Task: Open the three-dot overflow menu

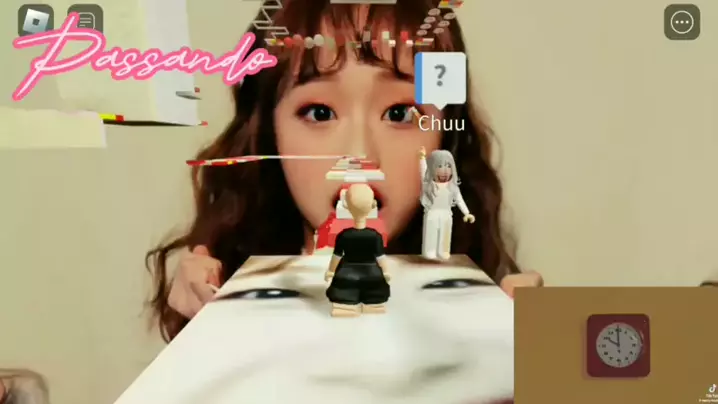Action: click(682, 23)
